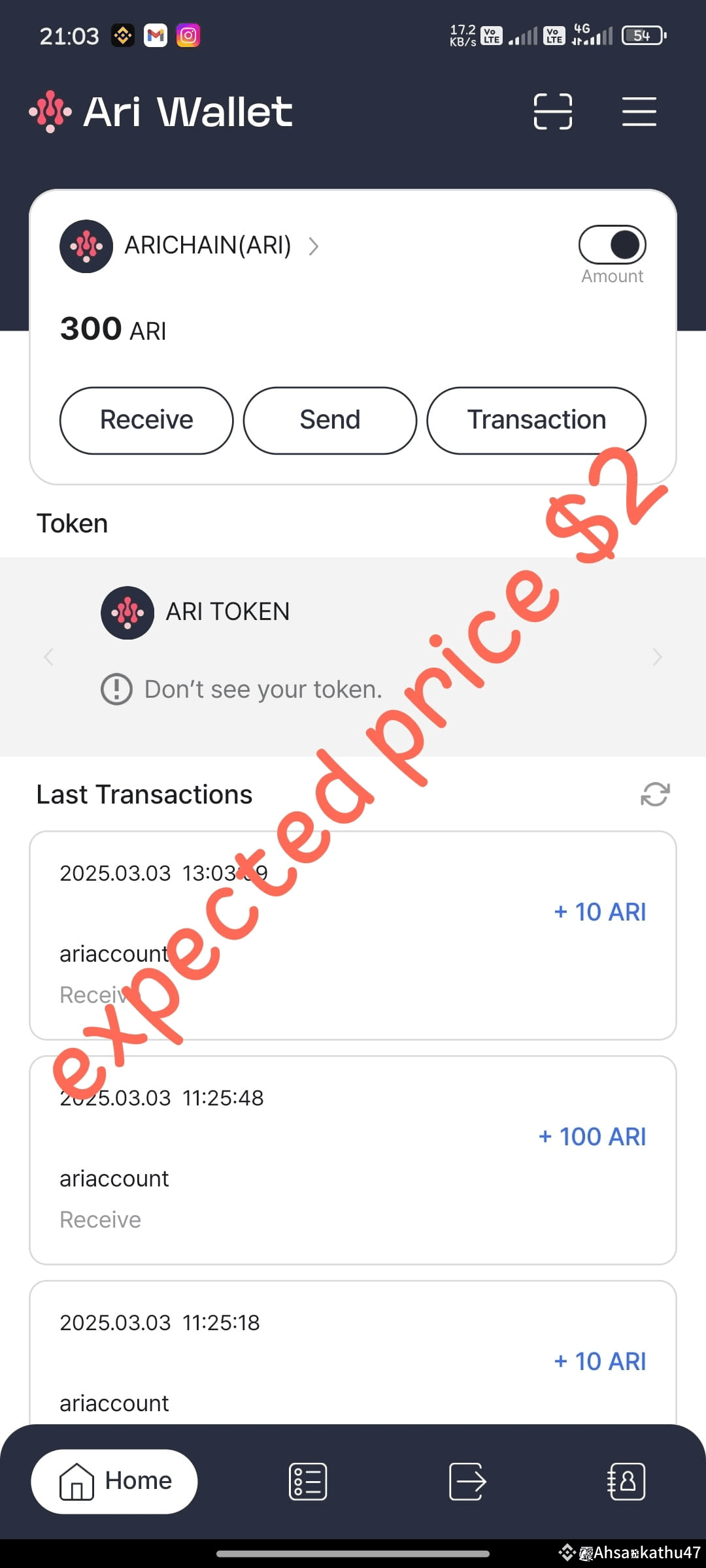This screenshot has height=1568, width=706.
Task: Refresh the Last Transactions list
Action: tap(655, 794)
